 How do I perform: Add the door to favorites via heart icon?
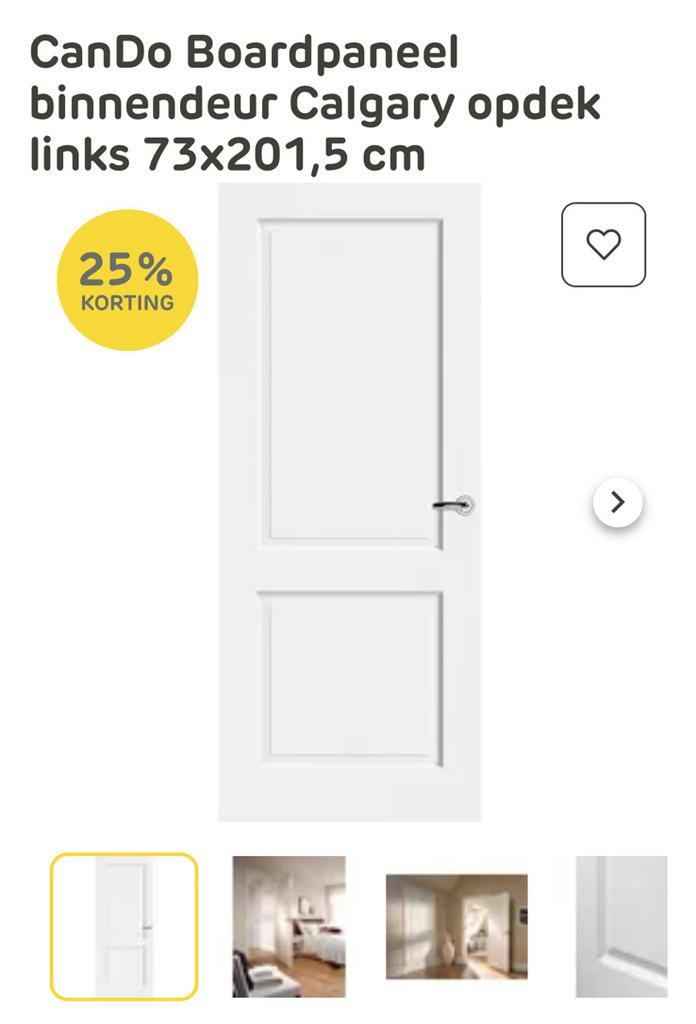pyautogui.click(x=603, y=244)
